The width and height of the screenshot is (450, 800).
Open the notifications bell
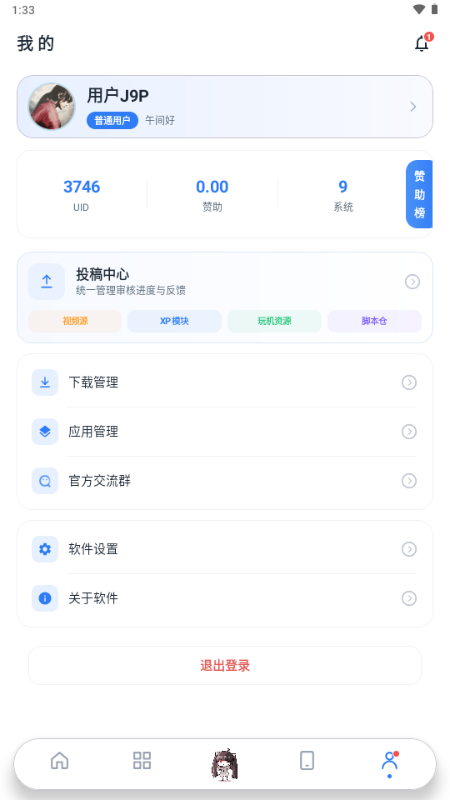tap(422, 43)
